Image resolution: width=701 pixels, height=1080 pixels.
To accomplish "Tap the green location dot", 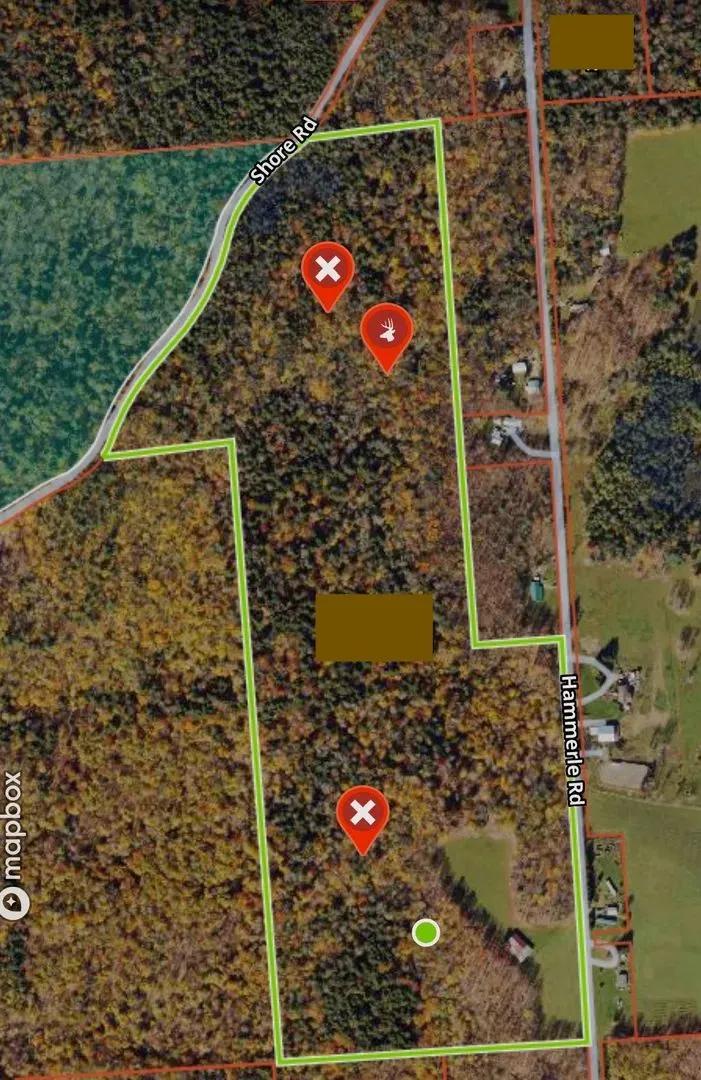I will 425,933.
